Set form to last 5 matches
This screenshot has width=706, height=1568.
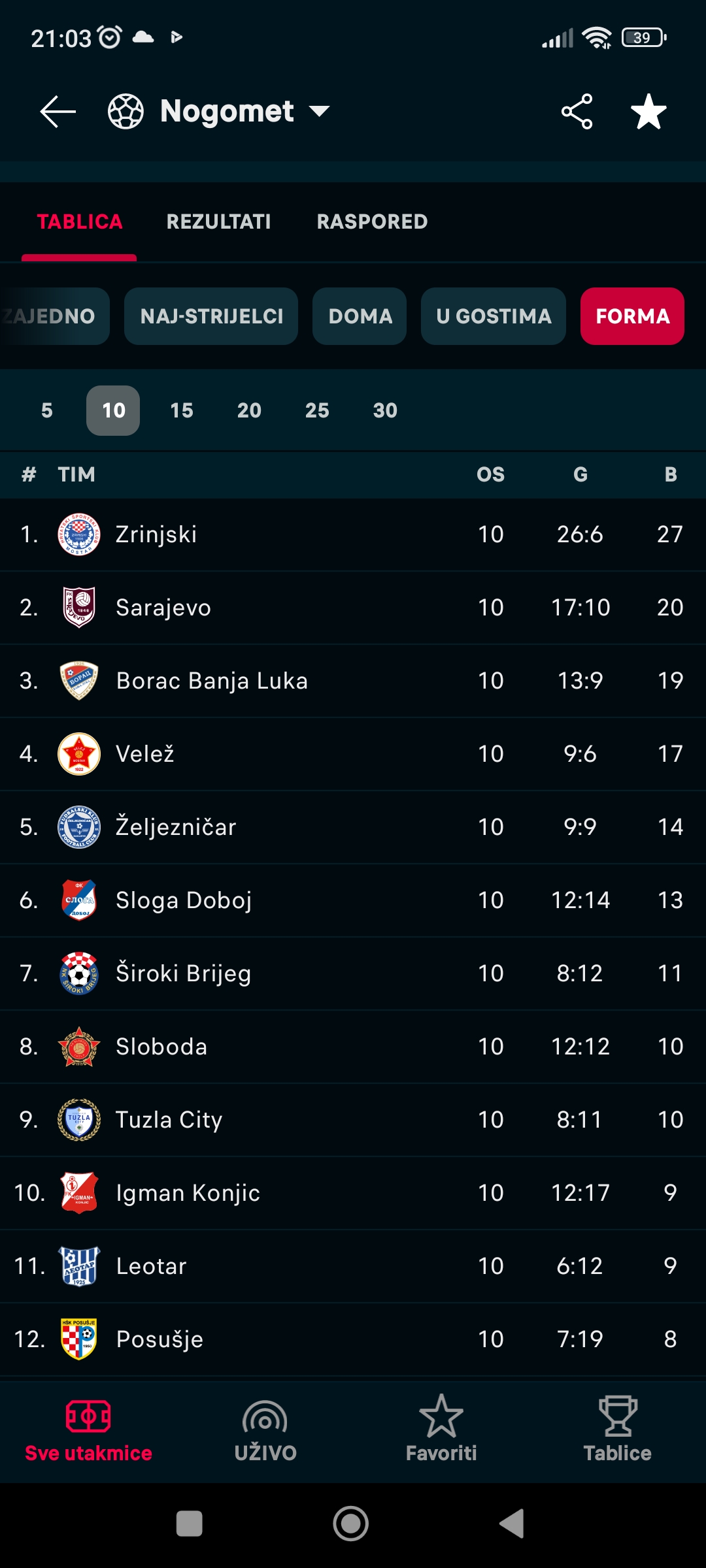coord(46,410)
